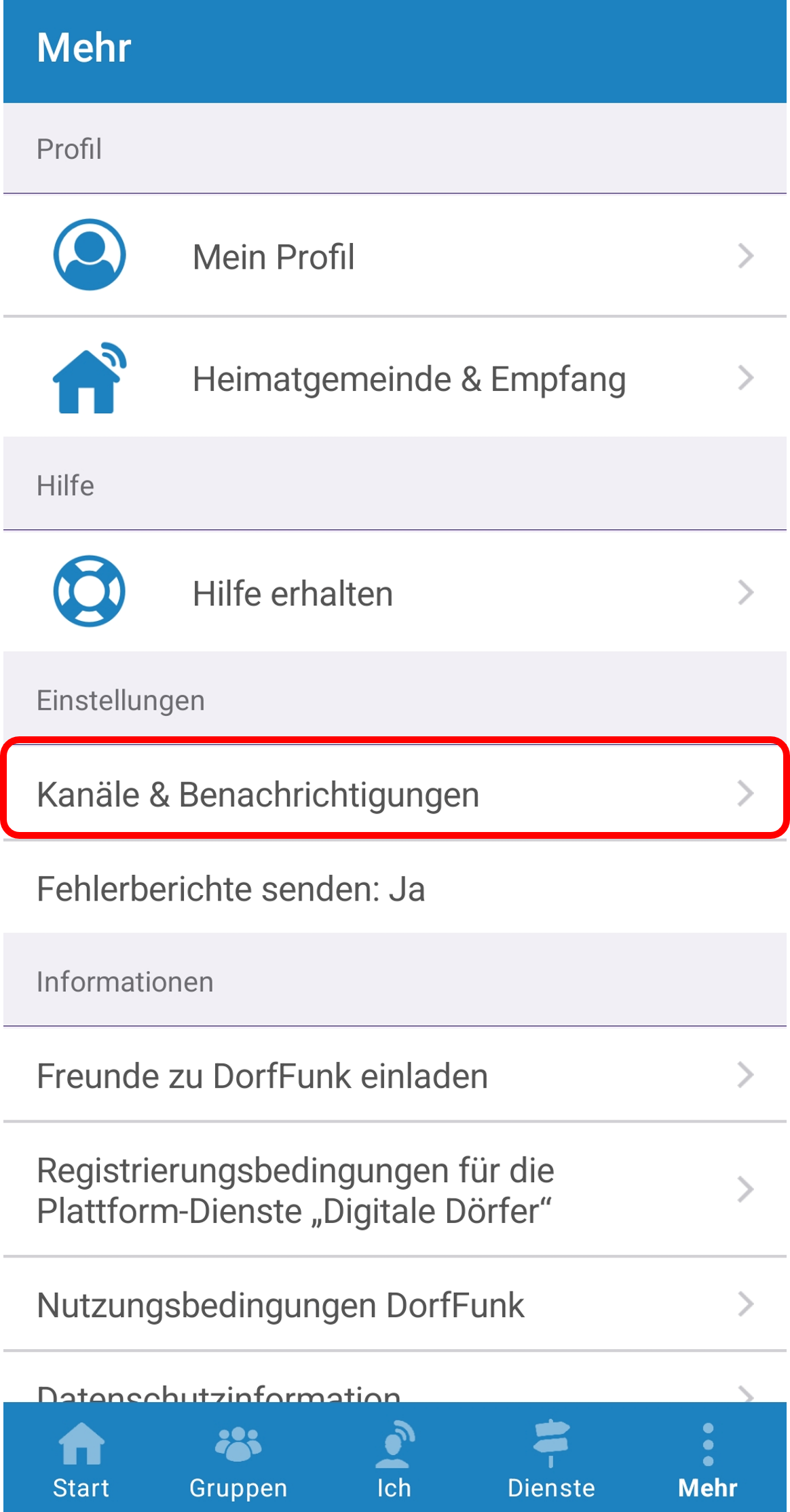Open Freunde zu DorfFunk einladen

tap(395, 1075)
